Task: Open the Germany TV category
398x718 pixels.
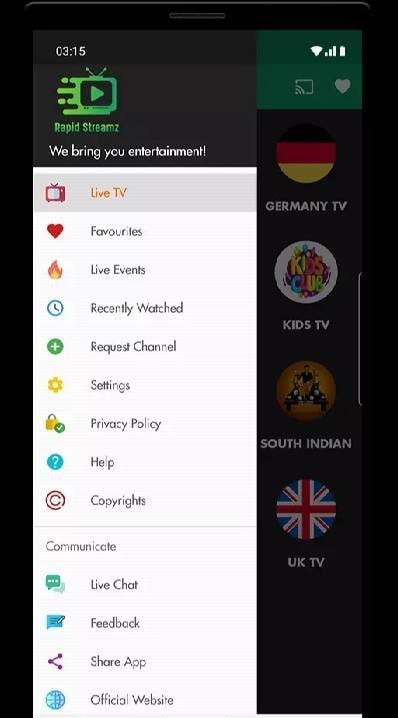Action: coord(306,168)
